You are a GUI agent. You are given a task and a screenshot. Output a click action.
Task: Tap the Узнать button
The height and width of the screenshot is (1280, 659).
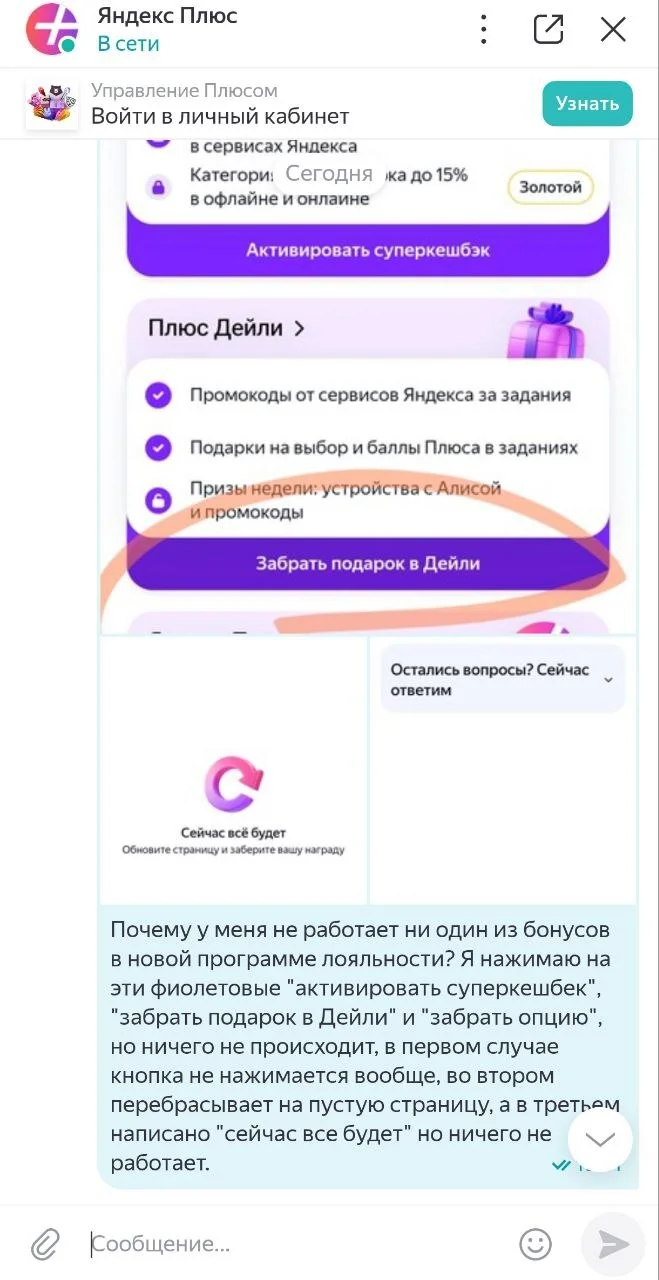tap(588, 104)
